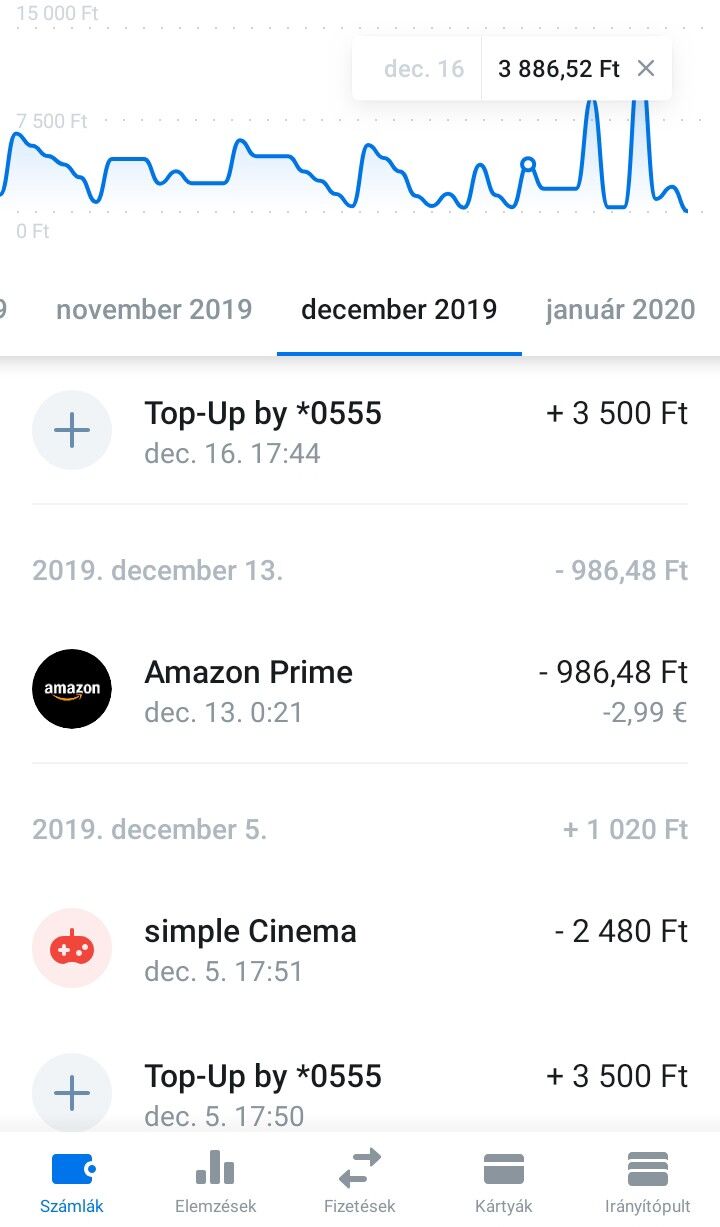Select the január 2020 month tab
Image resolution: width=720 pixels, height=1227 pixels.
pos(620,310)
